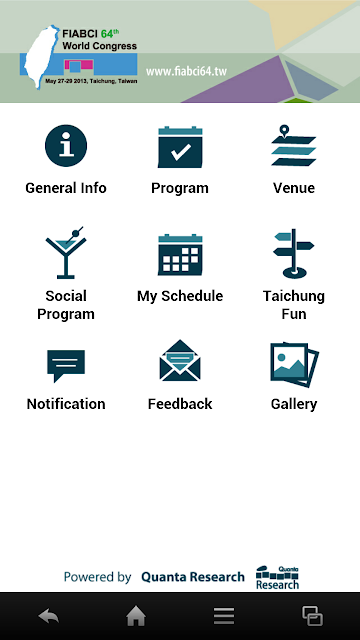Image resolution: width=360 pixels, height=640 pixels.
Task: Open My Schedule
Action: (x=180, y=268)
